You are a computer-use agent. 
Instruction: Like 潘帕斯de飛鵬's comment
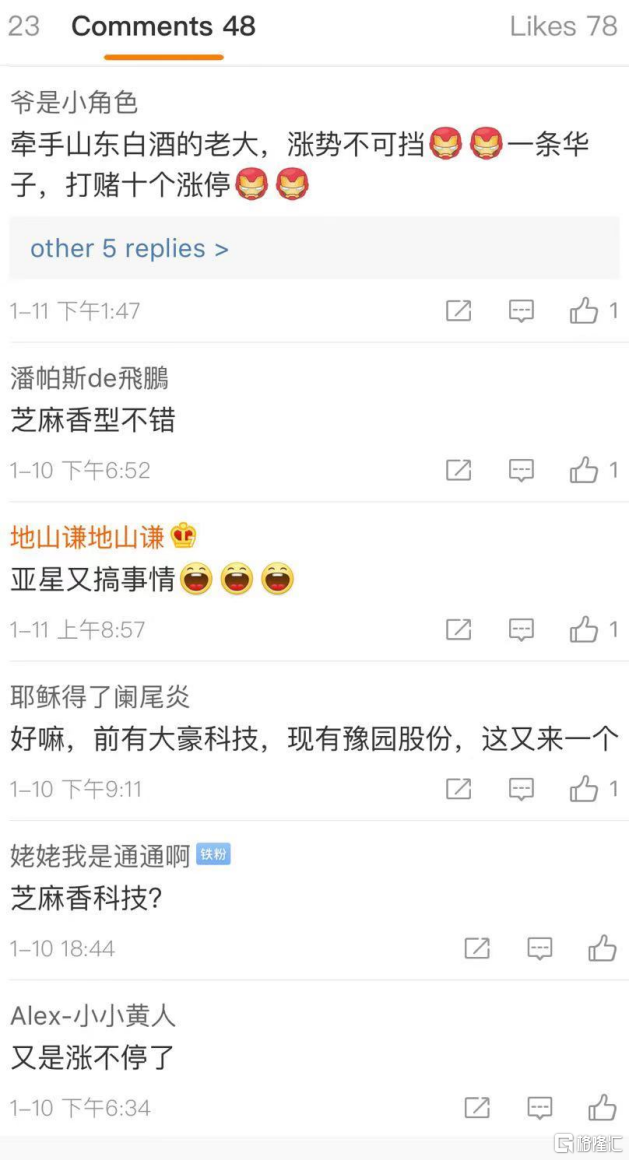584,470
